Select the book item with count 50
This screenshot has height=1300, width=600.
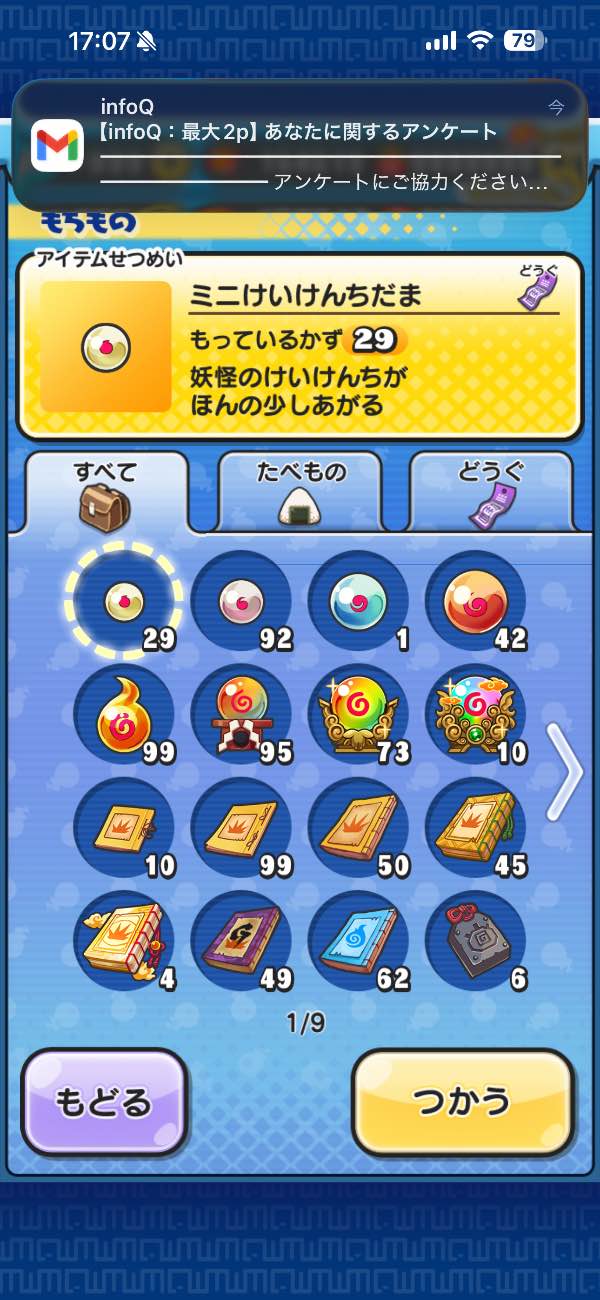(x=358, y=828)
